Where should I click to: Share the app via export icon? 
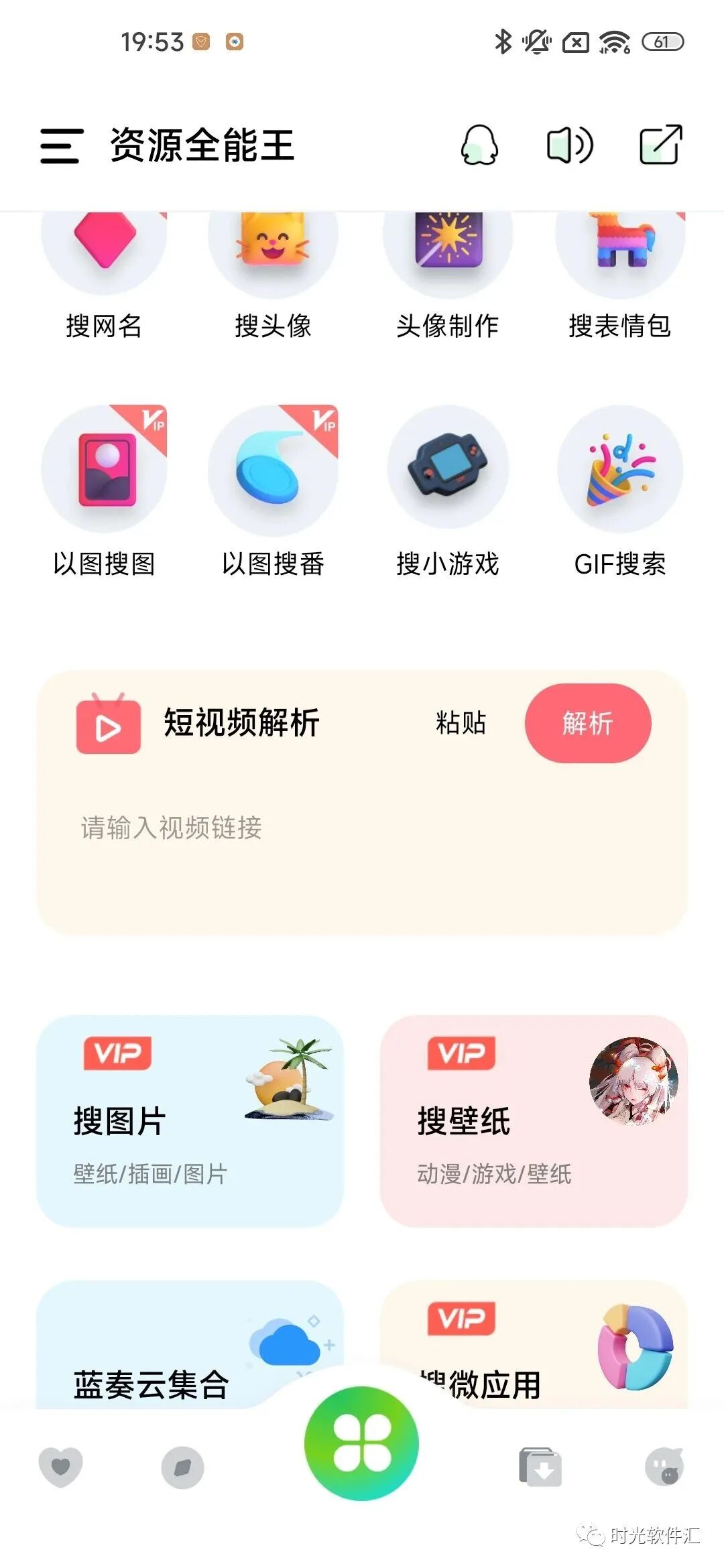(x=660, y=144)
